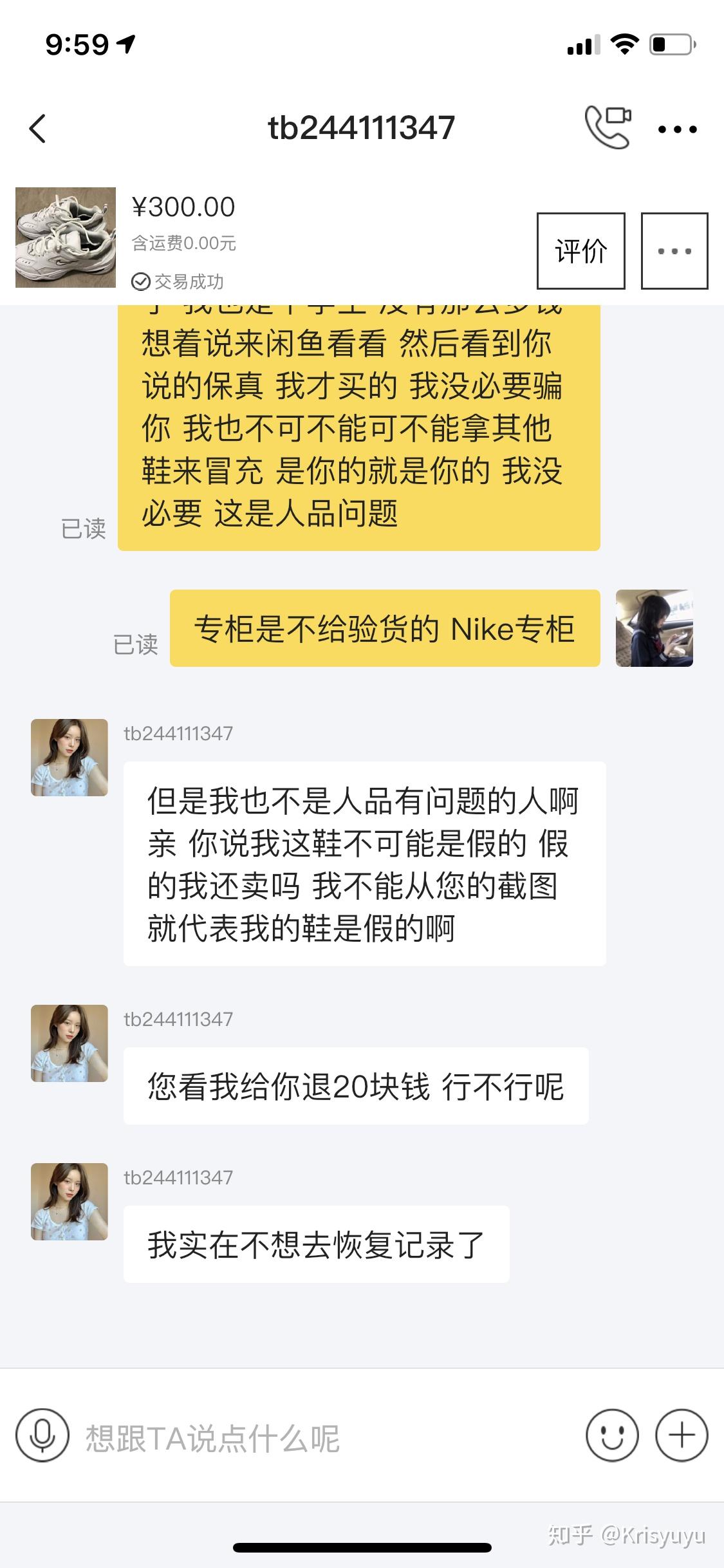
Task: Tap the voice input microphone
Action: pos(42,1435)
